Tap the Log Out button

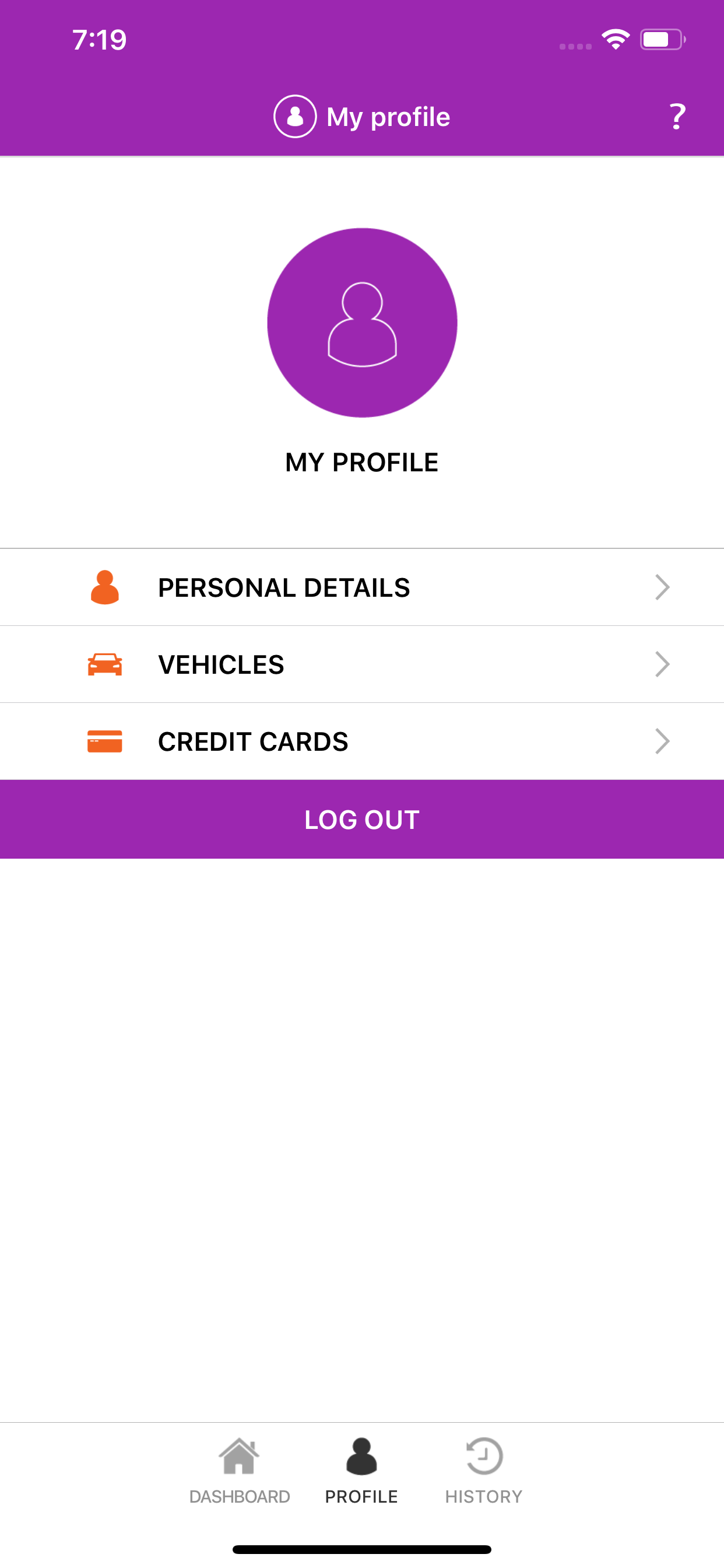click(362, 820)
